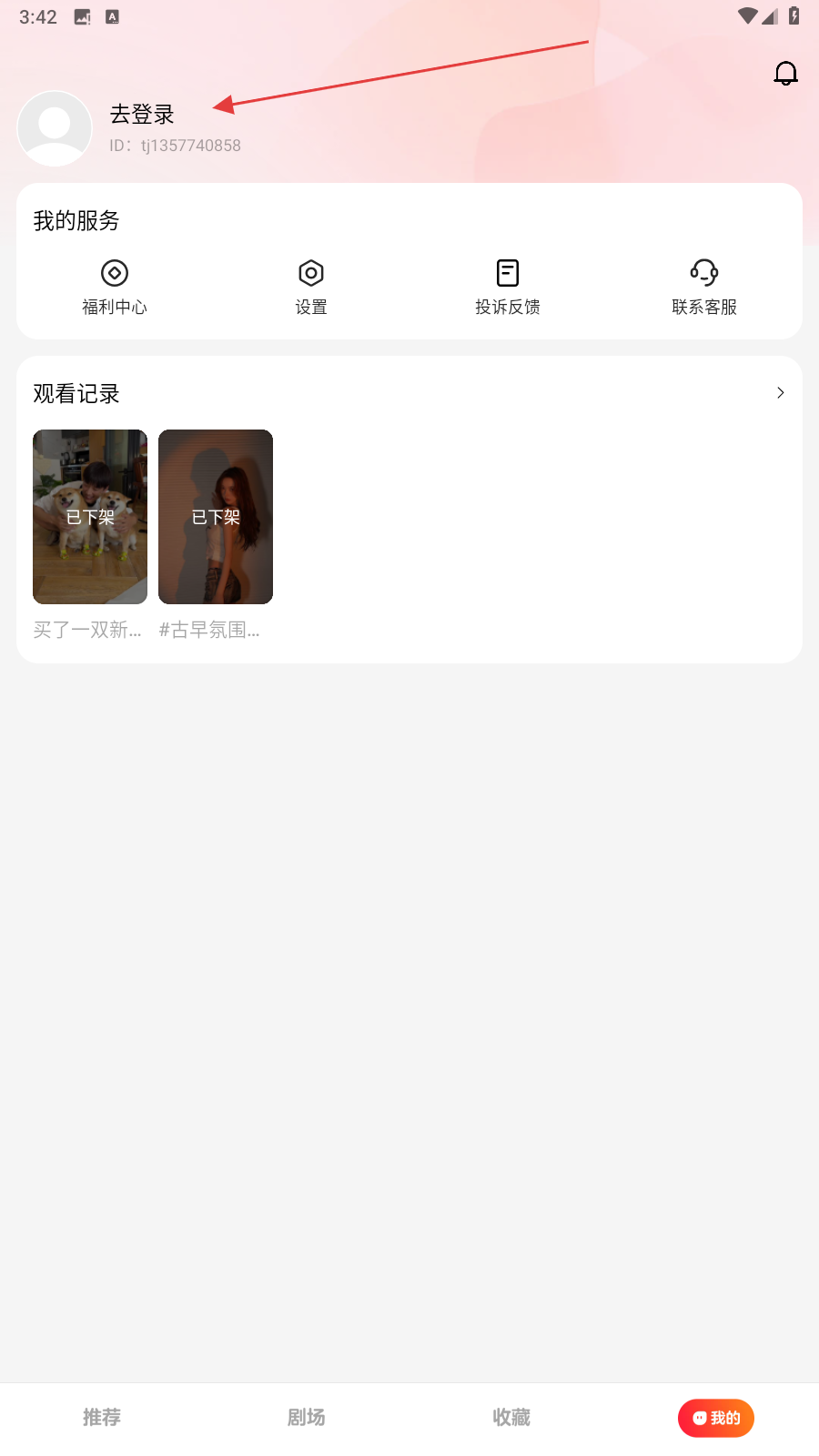This screenshot has width=819, height=1456.
Task: Open 投诉反馈 feedback
Action: pos(508,286)
